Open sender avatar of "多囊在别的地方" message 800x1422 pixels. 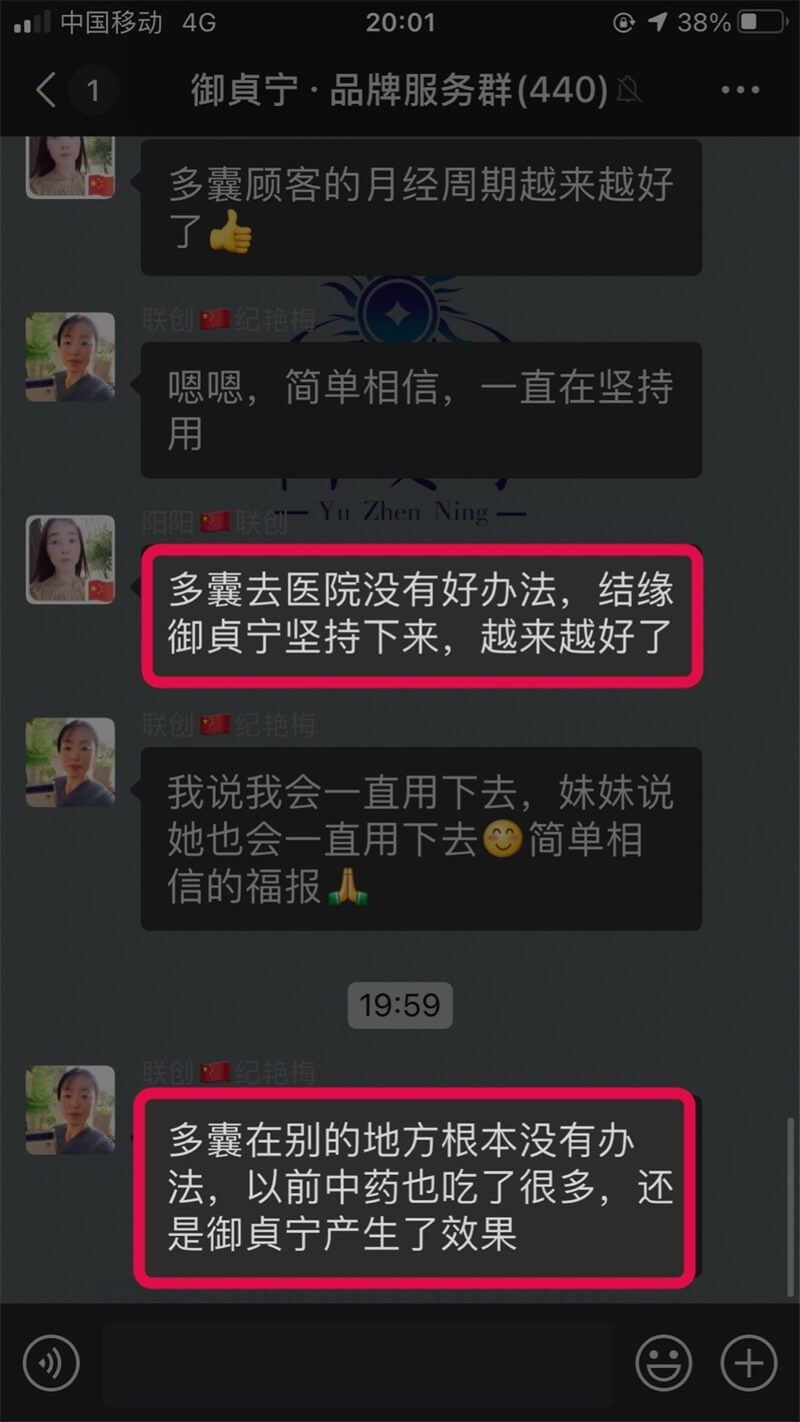coord(70,1110)
